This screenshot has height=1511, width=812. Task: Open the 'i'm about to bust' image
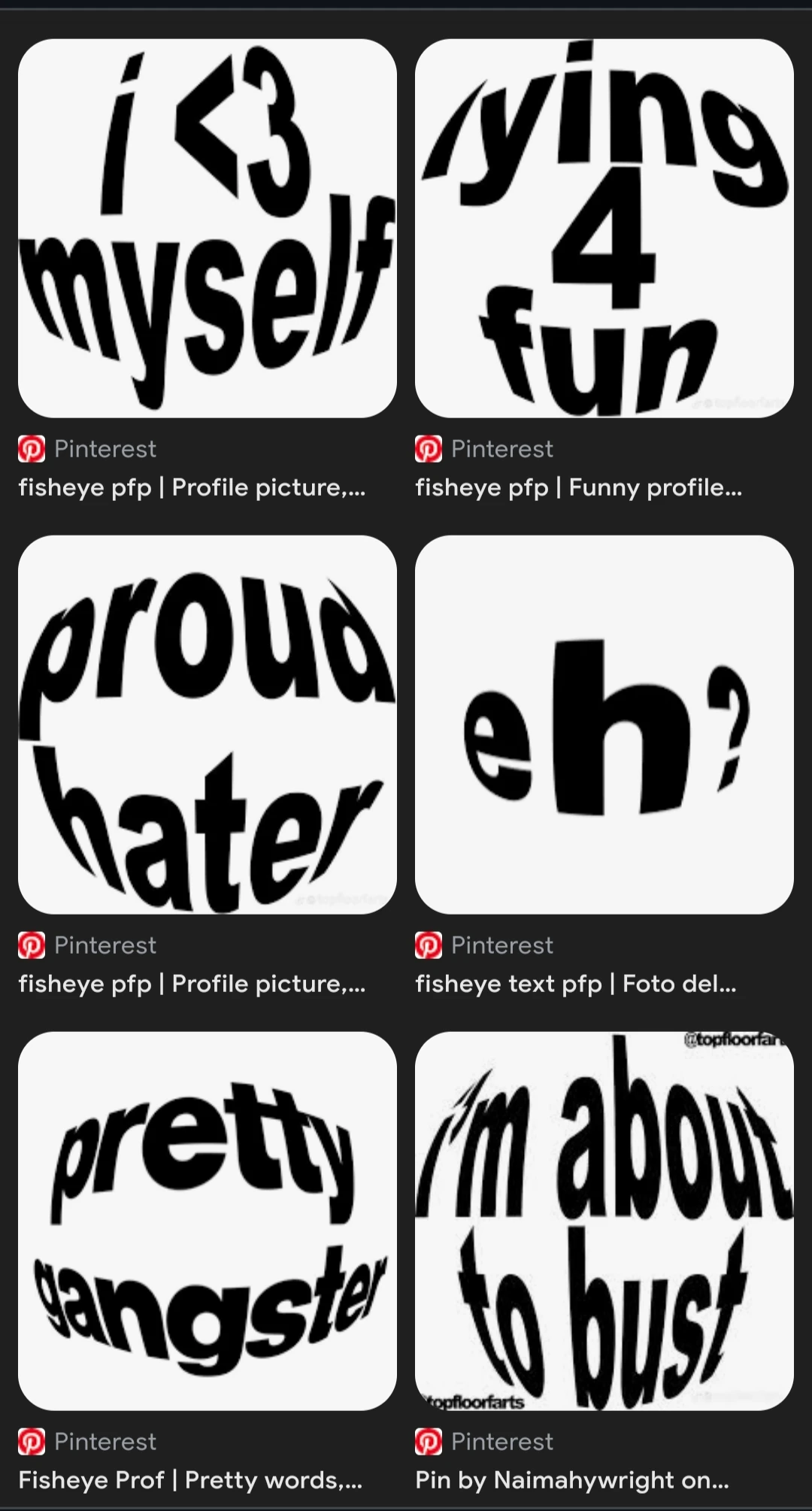604,1220
